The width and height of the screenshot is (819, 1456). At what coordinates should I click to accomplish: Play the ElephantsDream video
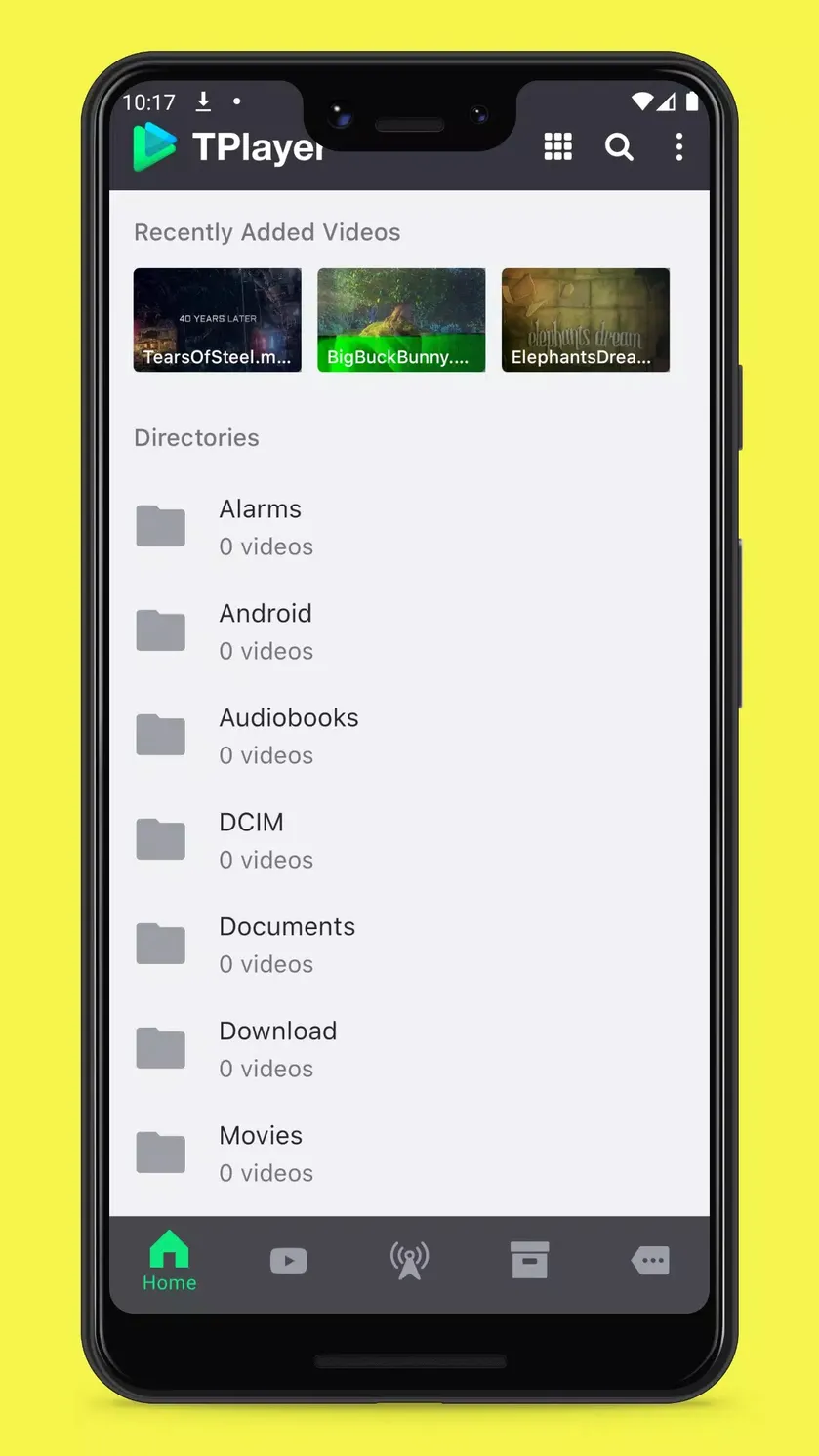coord(586,320)
